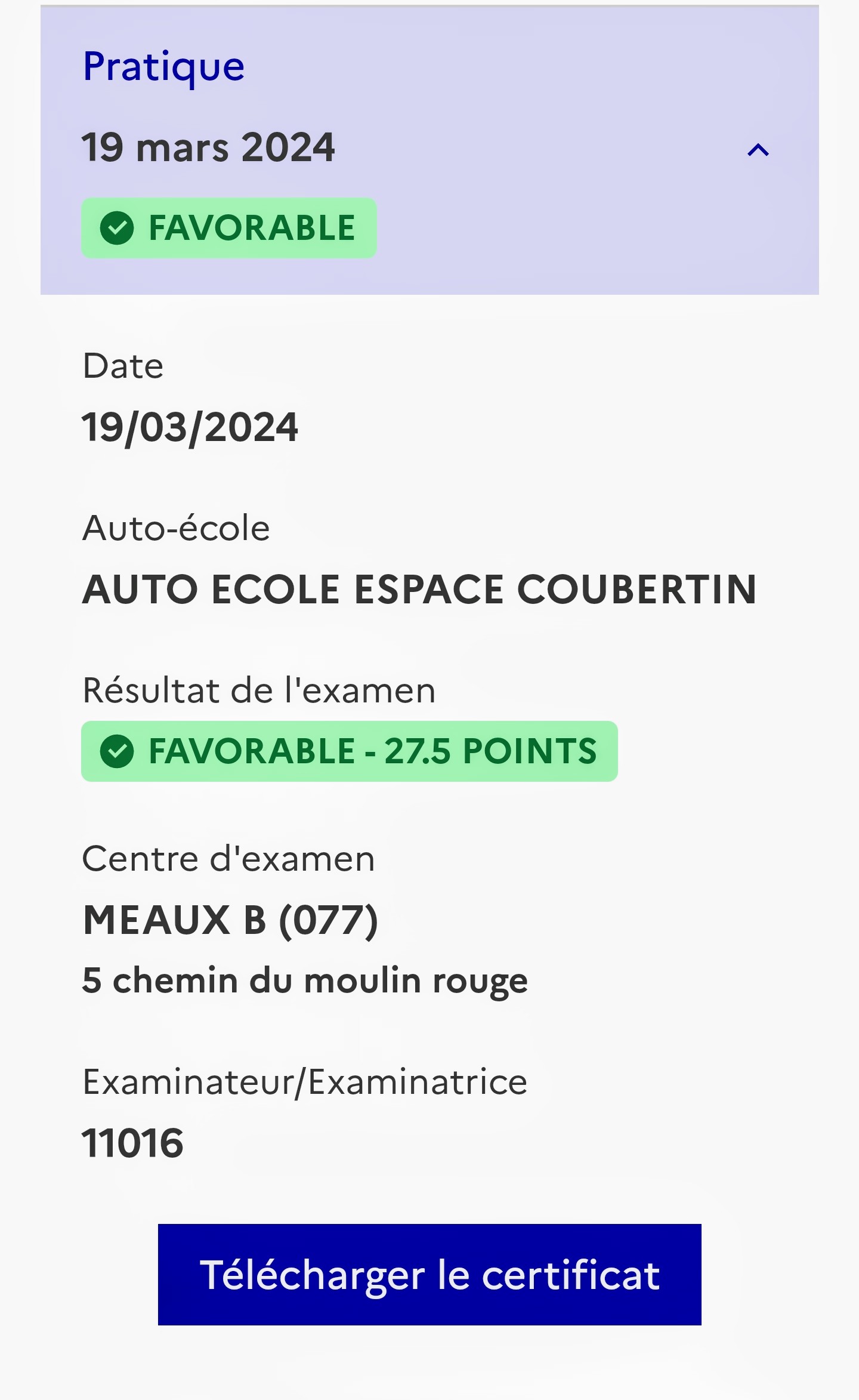This screenshot has width=859, height=1400.
Task: Tap Télécharger le certificat button
Action: (429, 1275)
